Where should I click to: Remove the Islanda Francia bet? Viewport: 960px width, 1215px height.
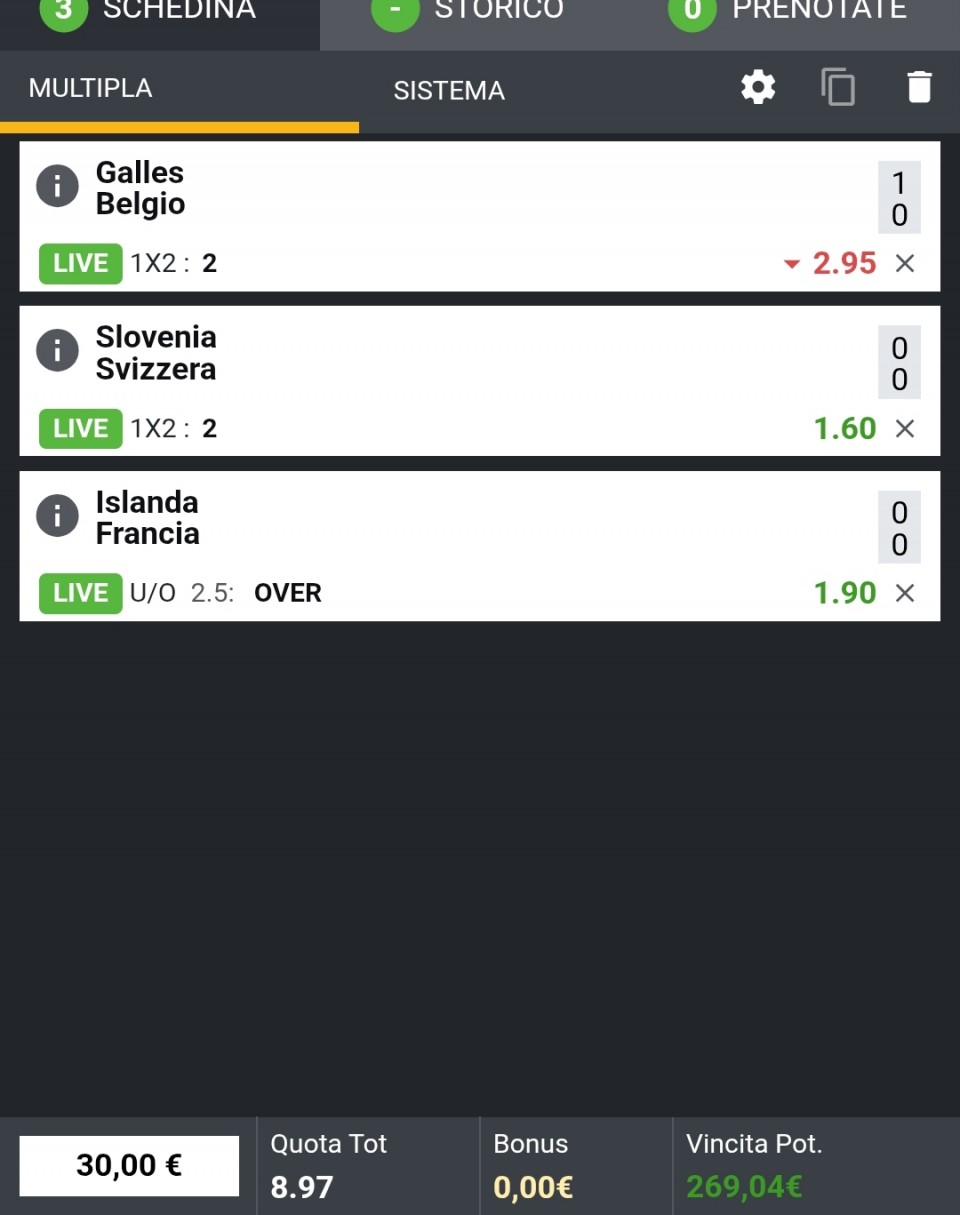(x=905, y=593)
